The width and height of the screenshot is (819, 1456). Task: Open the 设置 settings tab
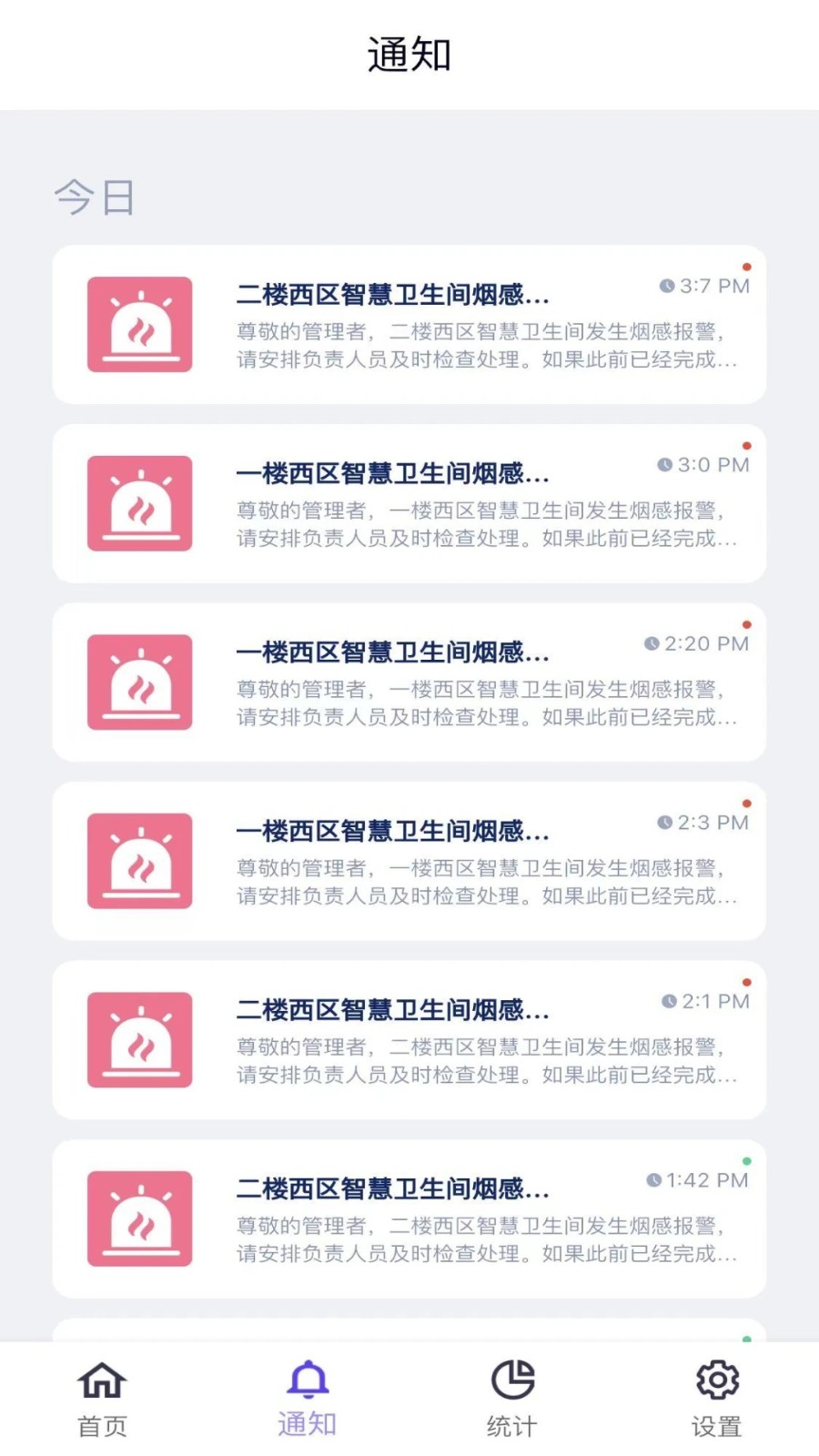pos(717,1399)
